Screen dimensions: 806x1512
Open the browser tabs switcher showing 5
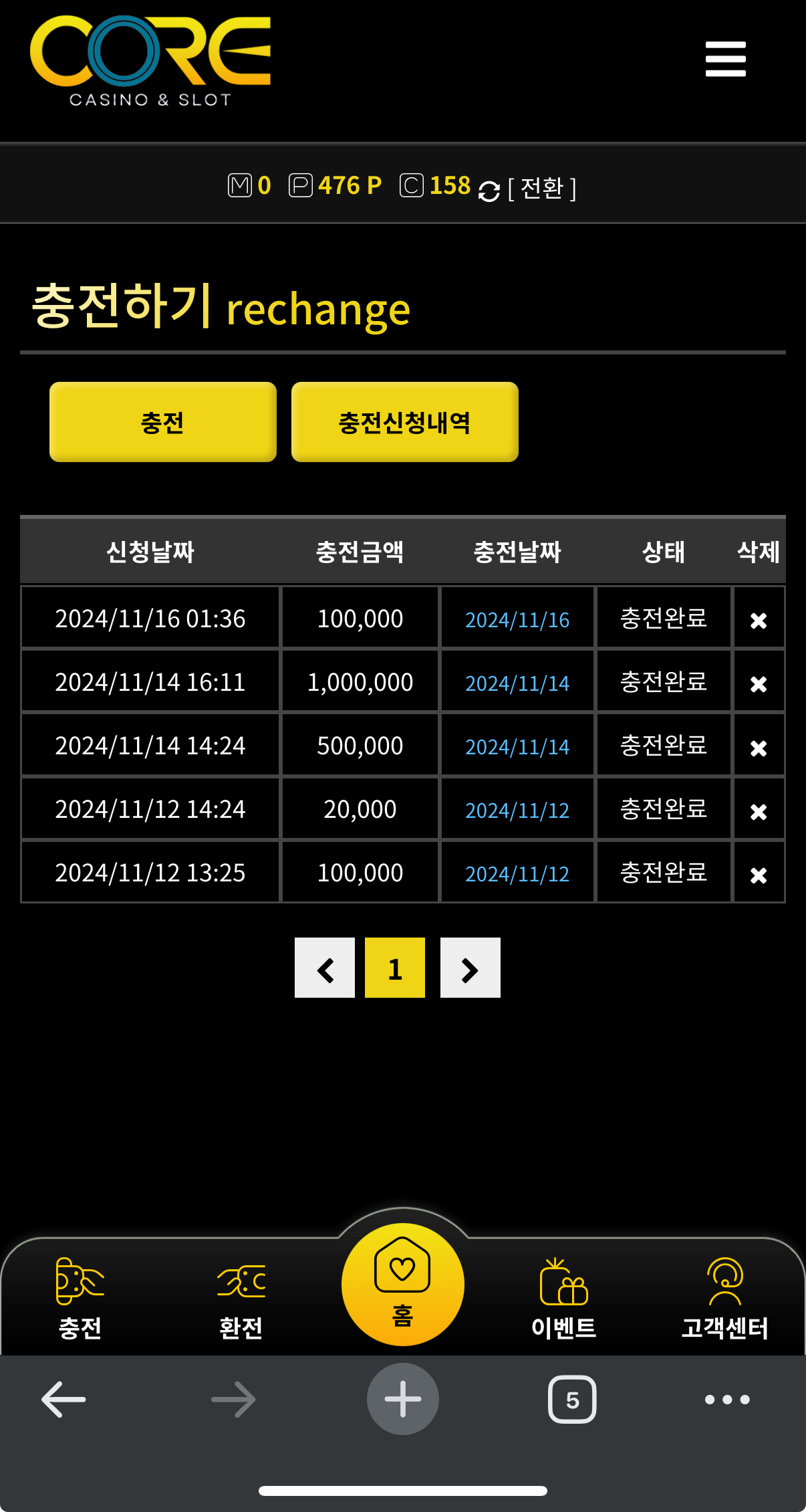coord(572,1399)
